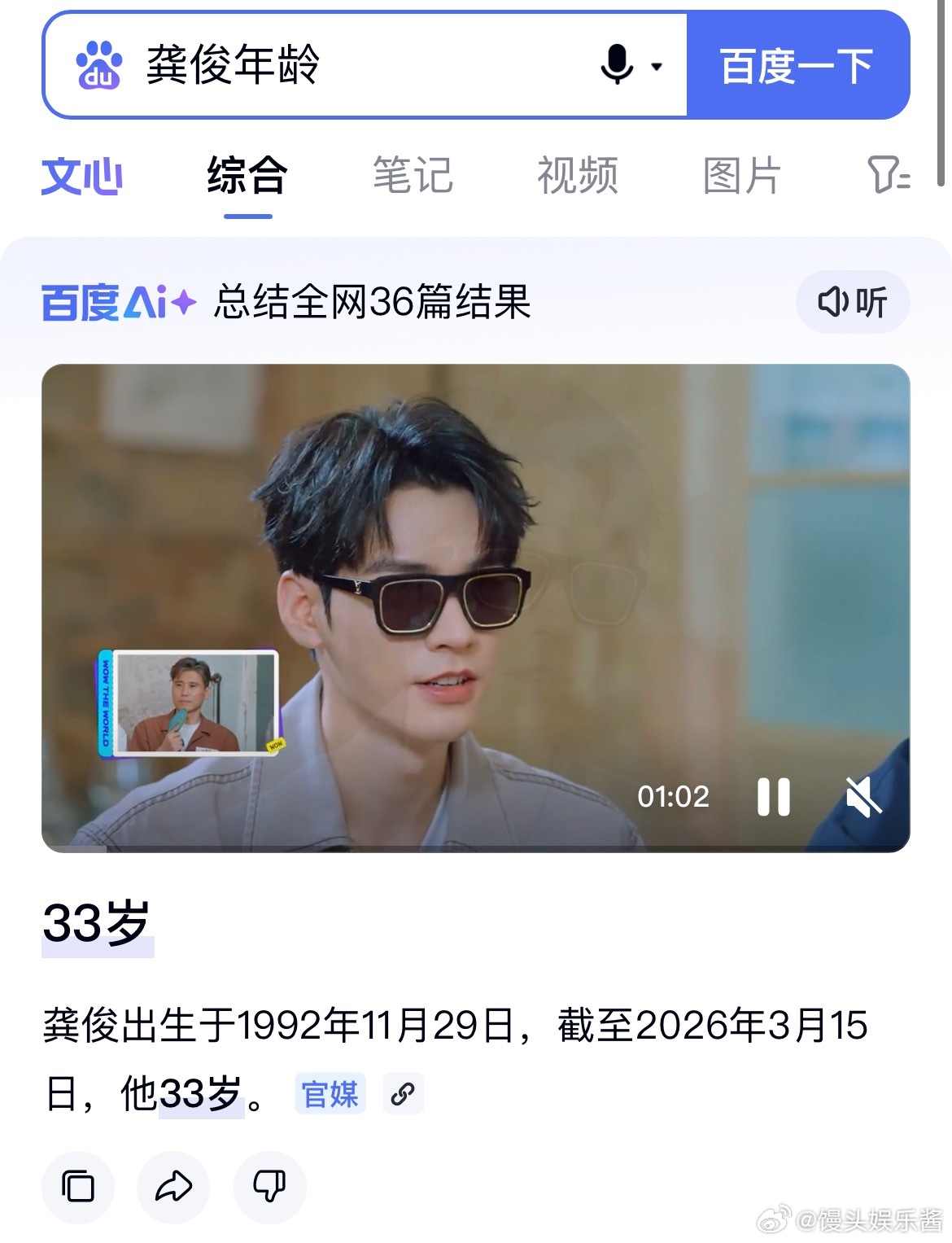This screenshot has width=952, height=1243.
Task: Open the source link icon beside 官媒
Action: tap(404, 1093)
